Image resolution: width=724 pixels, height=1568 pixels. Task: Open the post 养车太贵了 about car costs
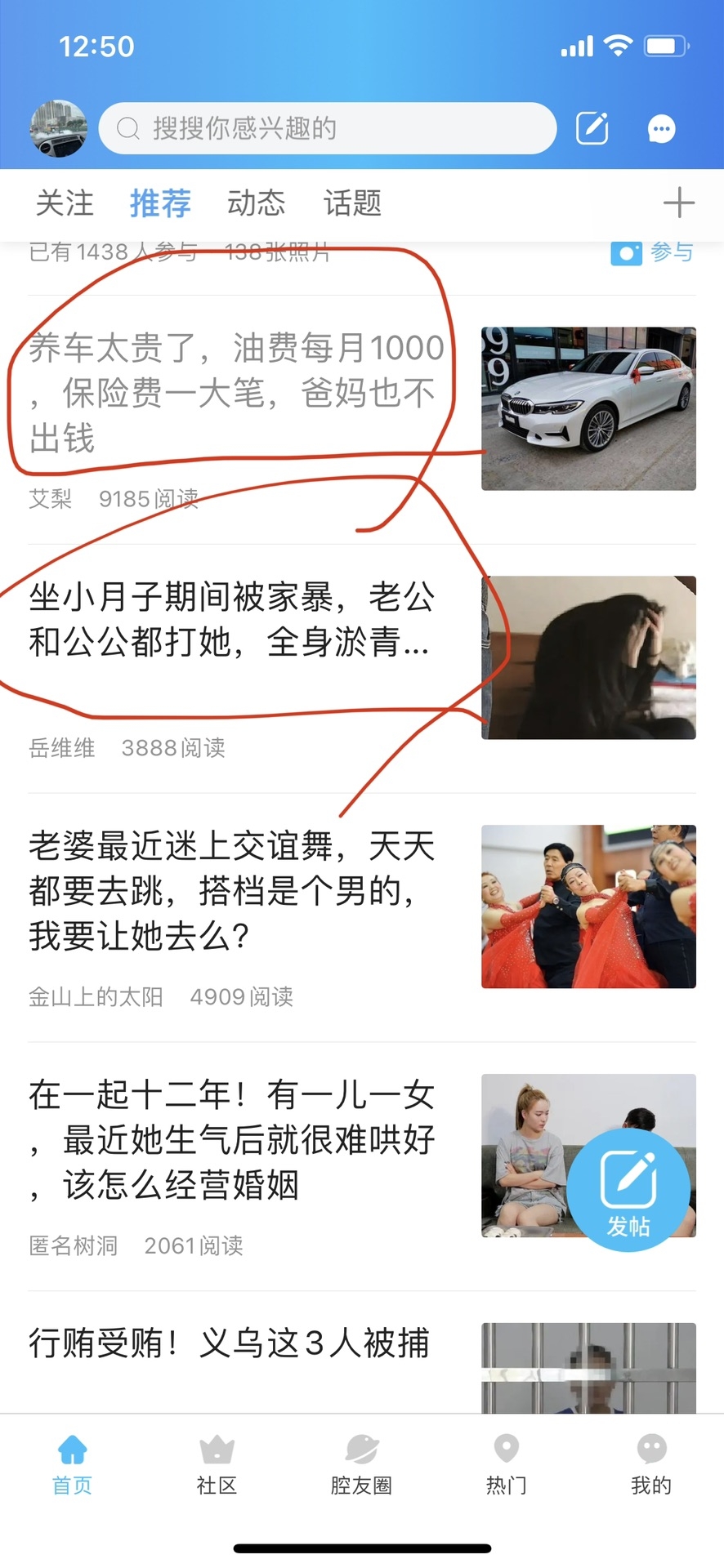coord(237,393)
